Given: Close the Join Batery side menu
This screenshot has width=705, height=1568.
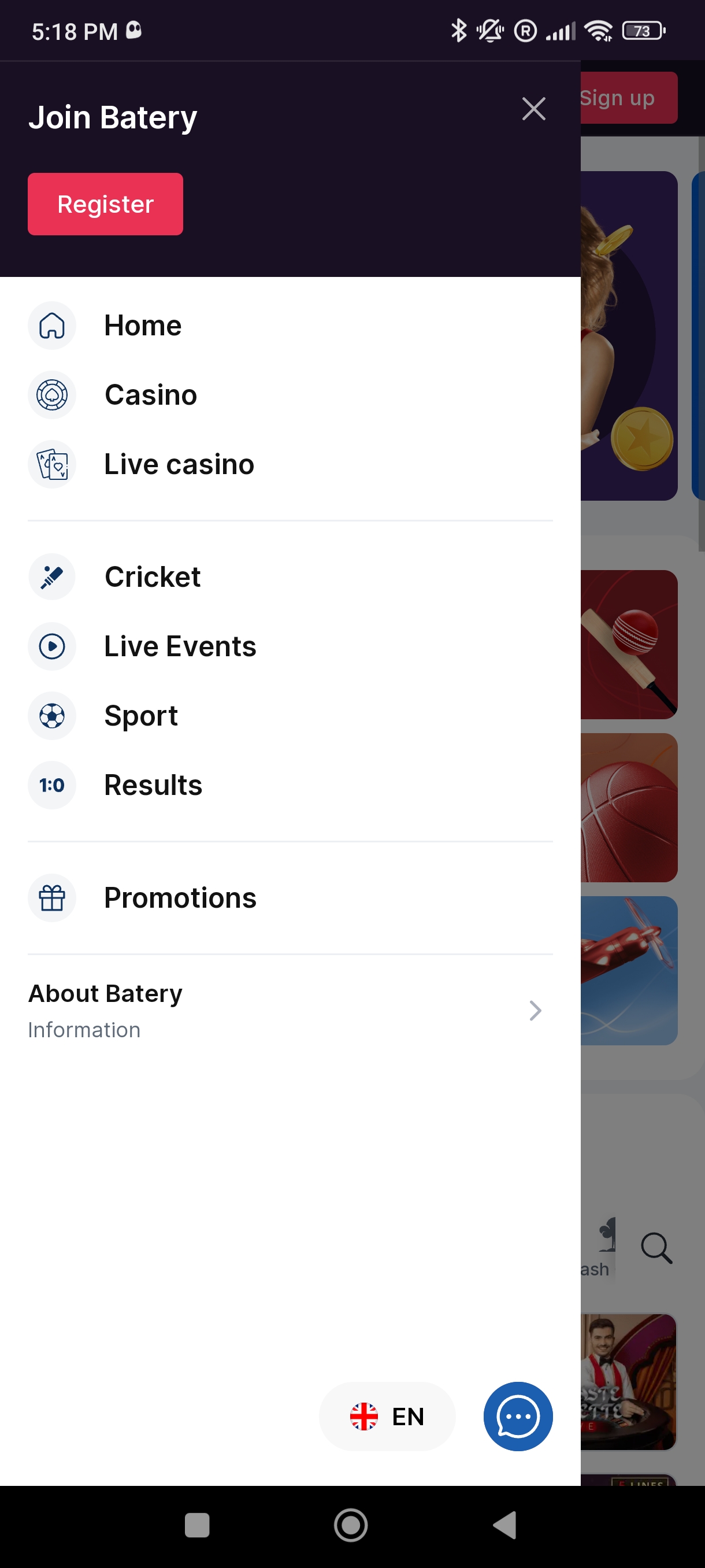Looking at the screenshot, I should (x=533, y=109).
